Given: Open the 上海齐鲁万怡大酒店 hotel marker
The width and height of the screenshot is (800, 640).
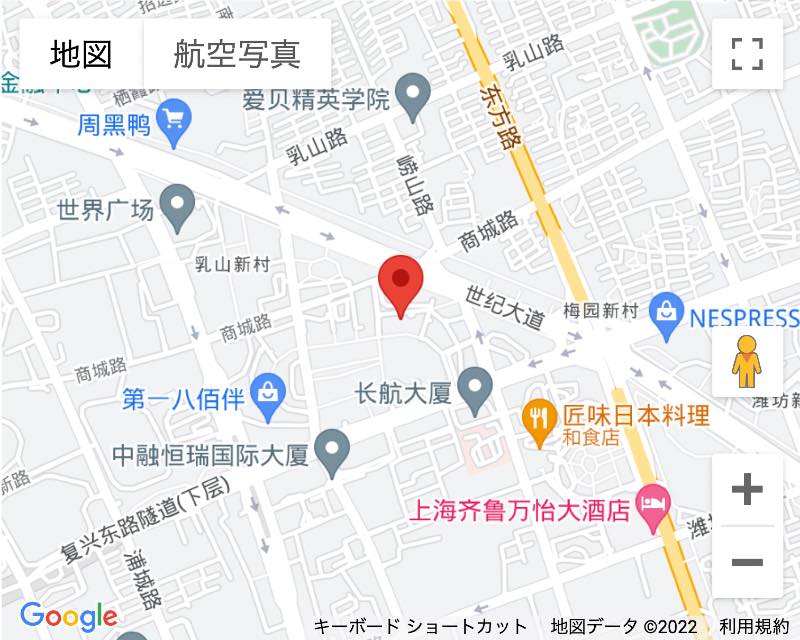Looking at the screenshot, I should click(655, 509).
